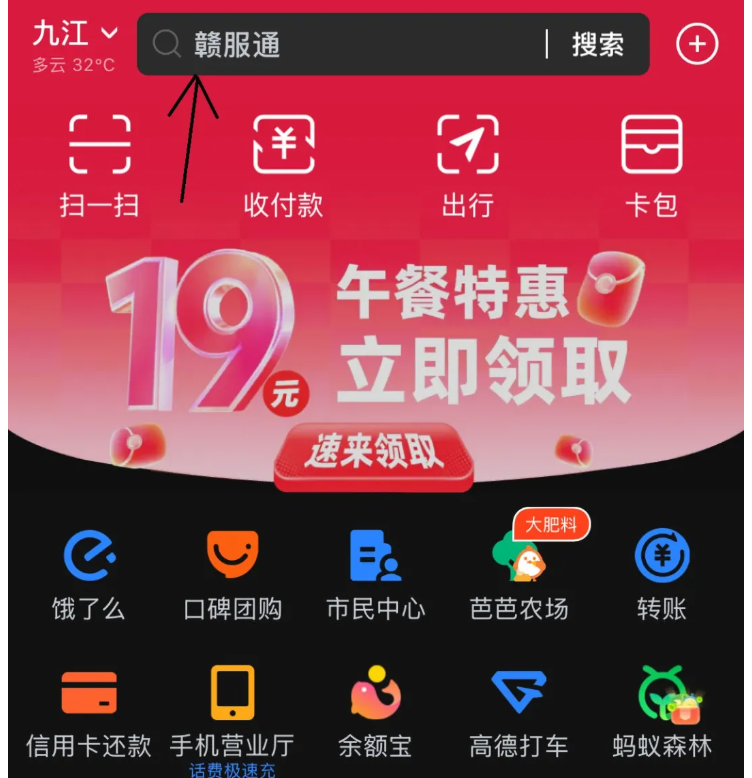Open 转账 transfer
The image size is (752, 778).
(662, 575)
